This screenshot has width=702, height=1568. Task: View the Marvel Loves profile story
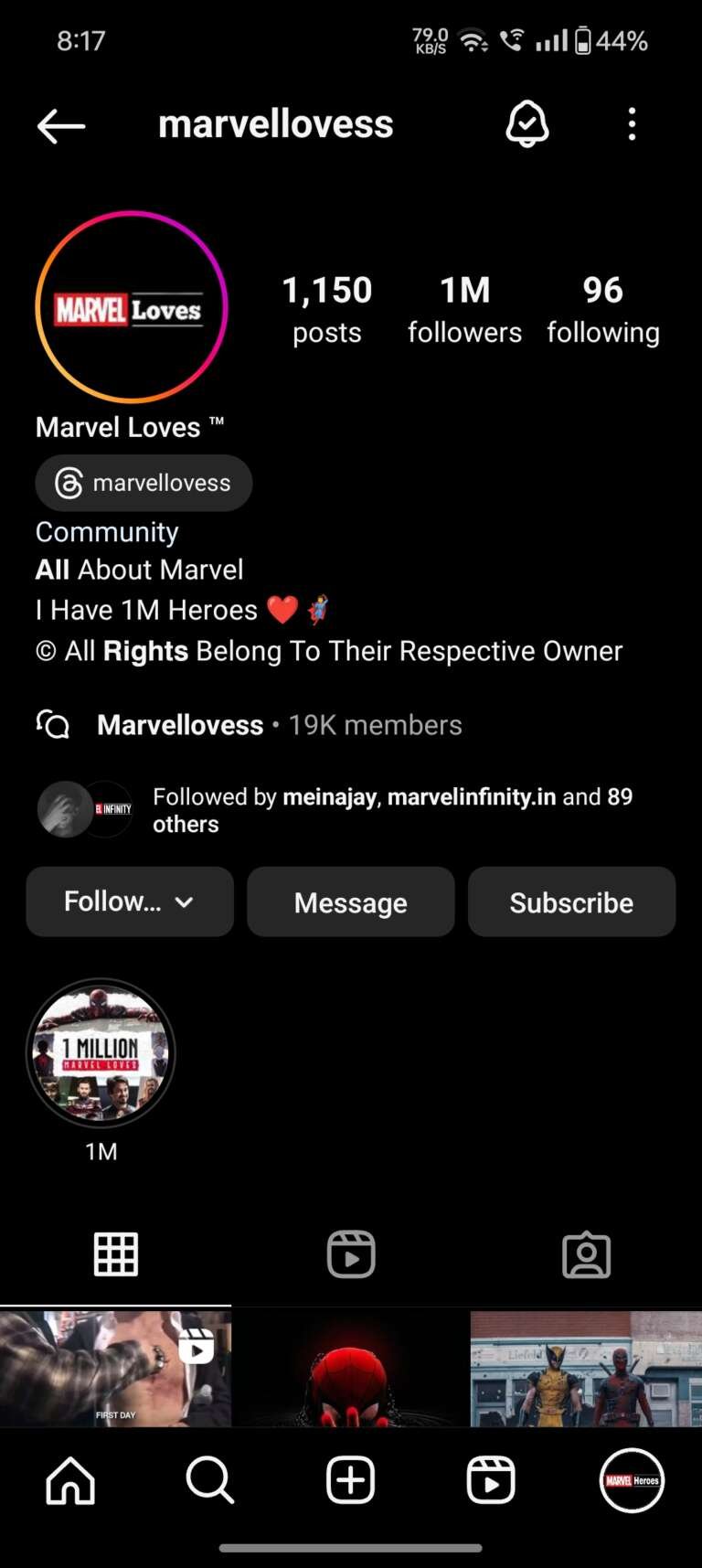(x=132, y=307)
